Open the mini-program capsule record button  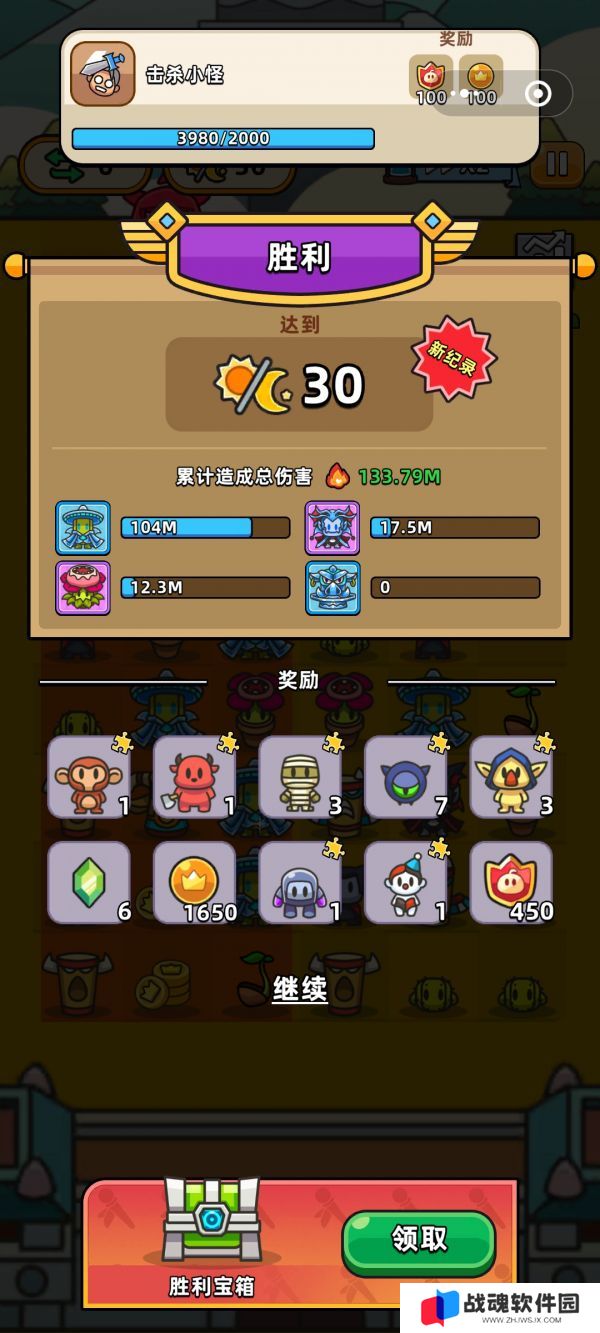tap(538, 94)
